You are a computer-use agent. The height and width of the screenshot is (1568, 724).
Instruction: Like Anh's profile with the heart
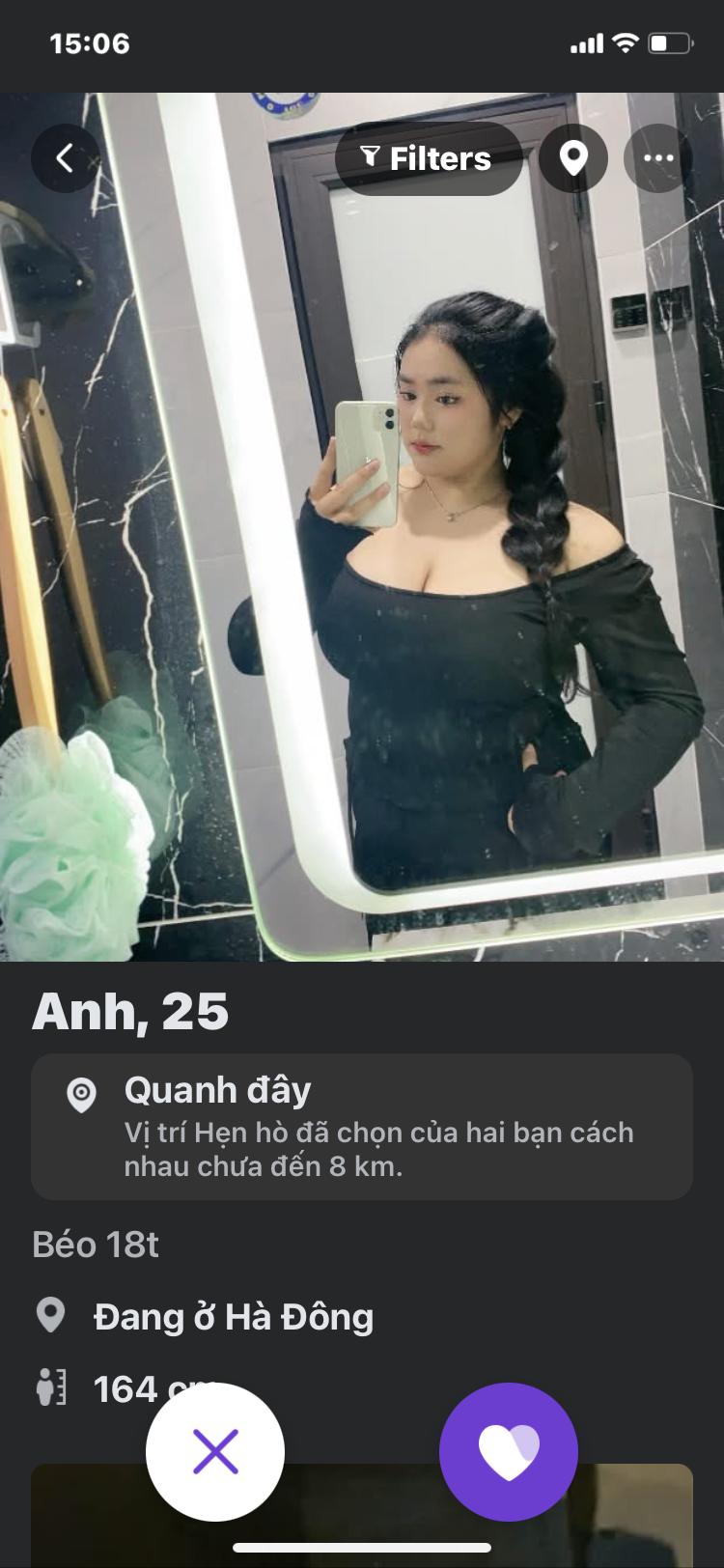tap(509, 1451)
